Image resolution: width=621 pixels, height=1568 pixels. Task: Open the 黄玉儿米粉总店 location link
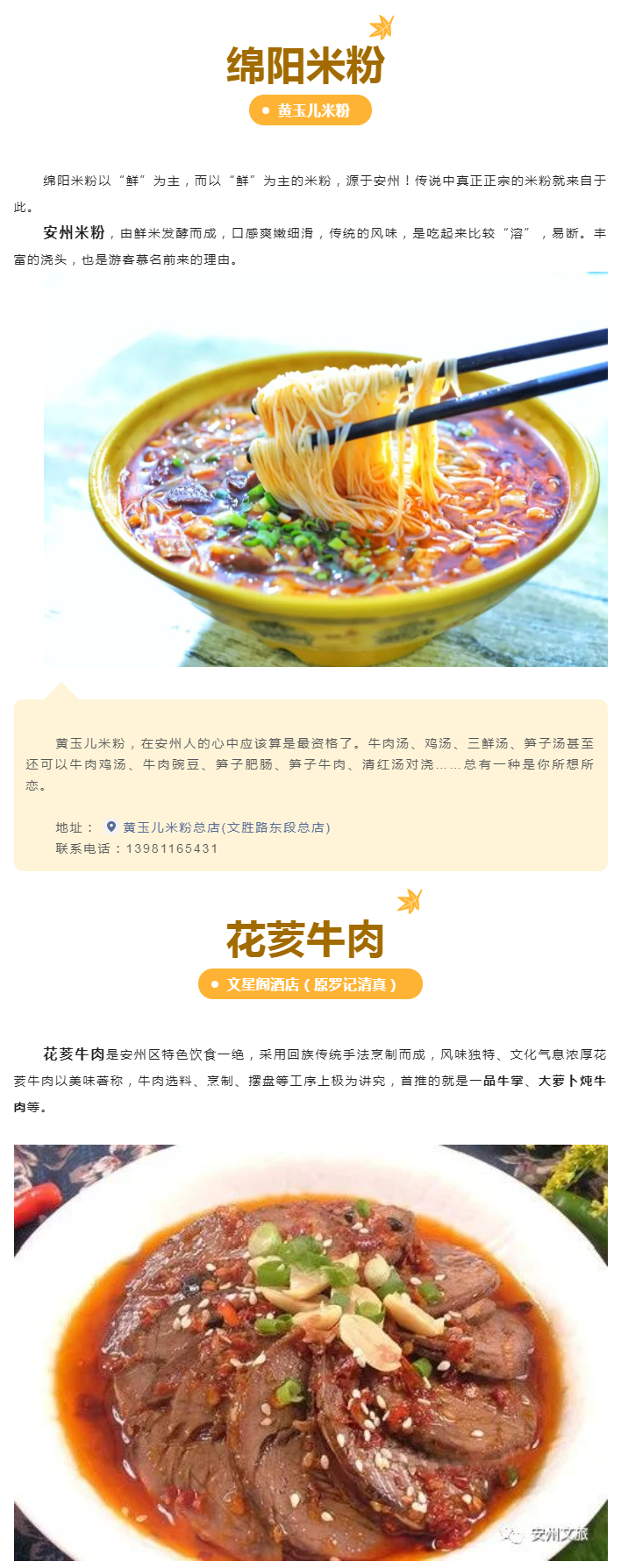click(x=225, y=827)
